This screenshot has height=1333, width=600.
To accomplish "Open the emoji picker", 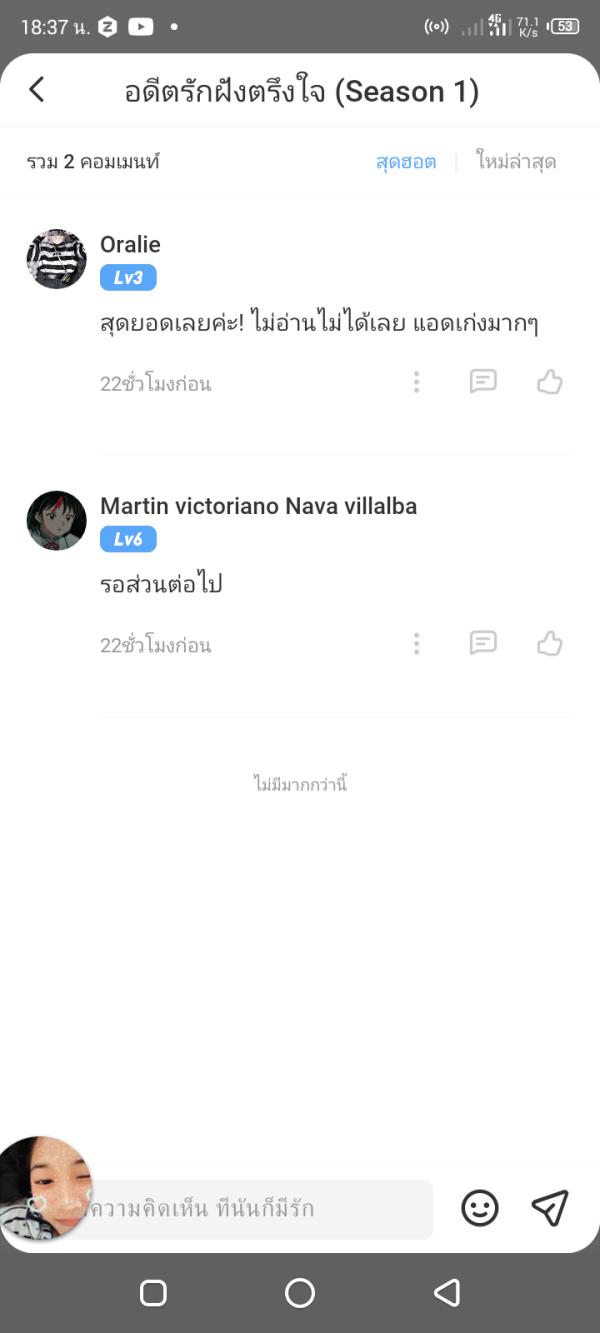I will tap(480, 1209).
